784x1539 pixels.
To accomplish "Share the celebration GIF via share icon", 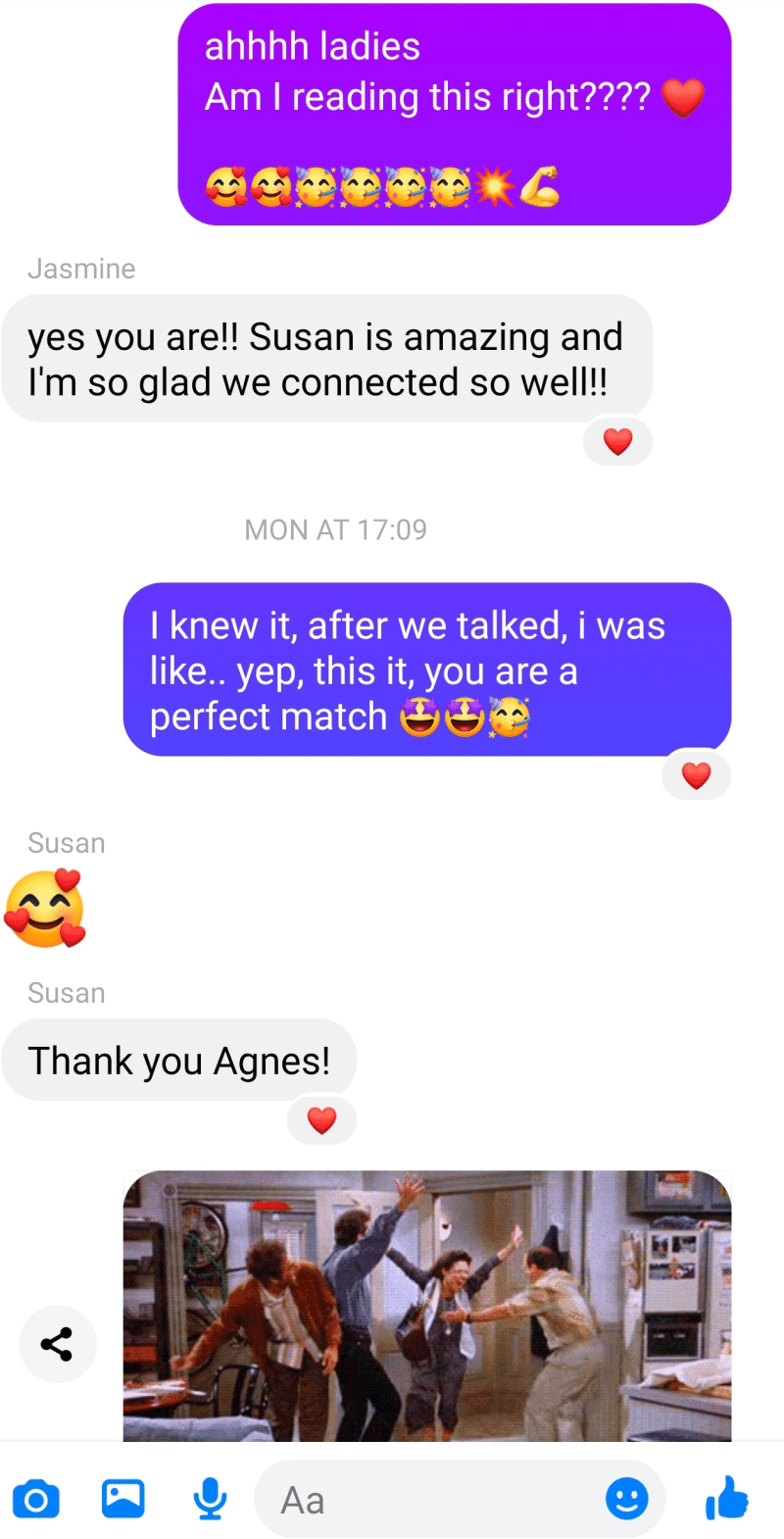I will [x=57, y=1344].
